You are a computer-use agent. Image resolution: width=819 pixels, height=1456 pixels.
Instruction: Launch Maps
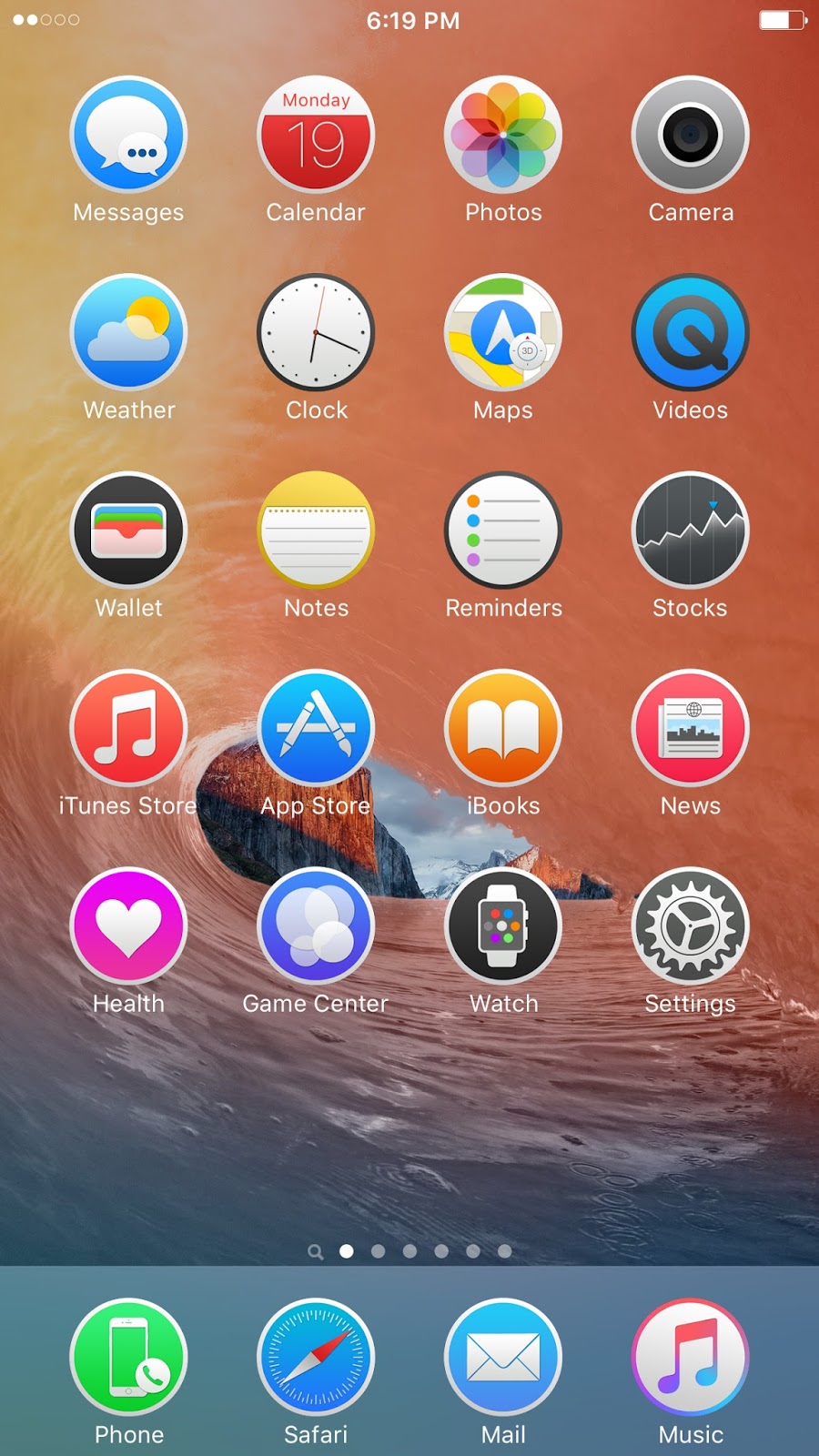click(x=503, y=332)
